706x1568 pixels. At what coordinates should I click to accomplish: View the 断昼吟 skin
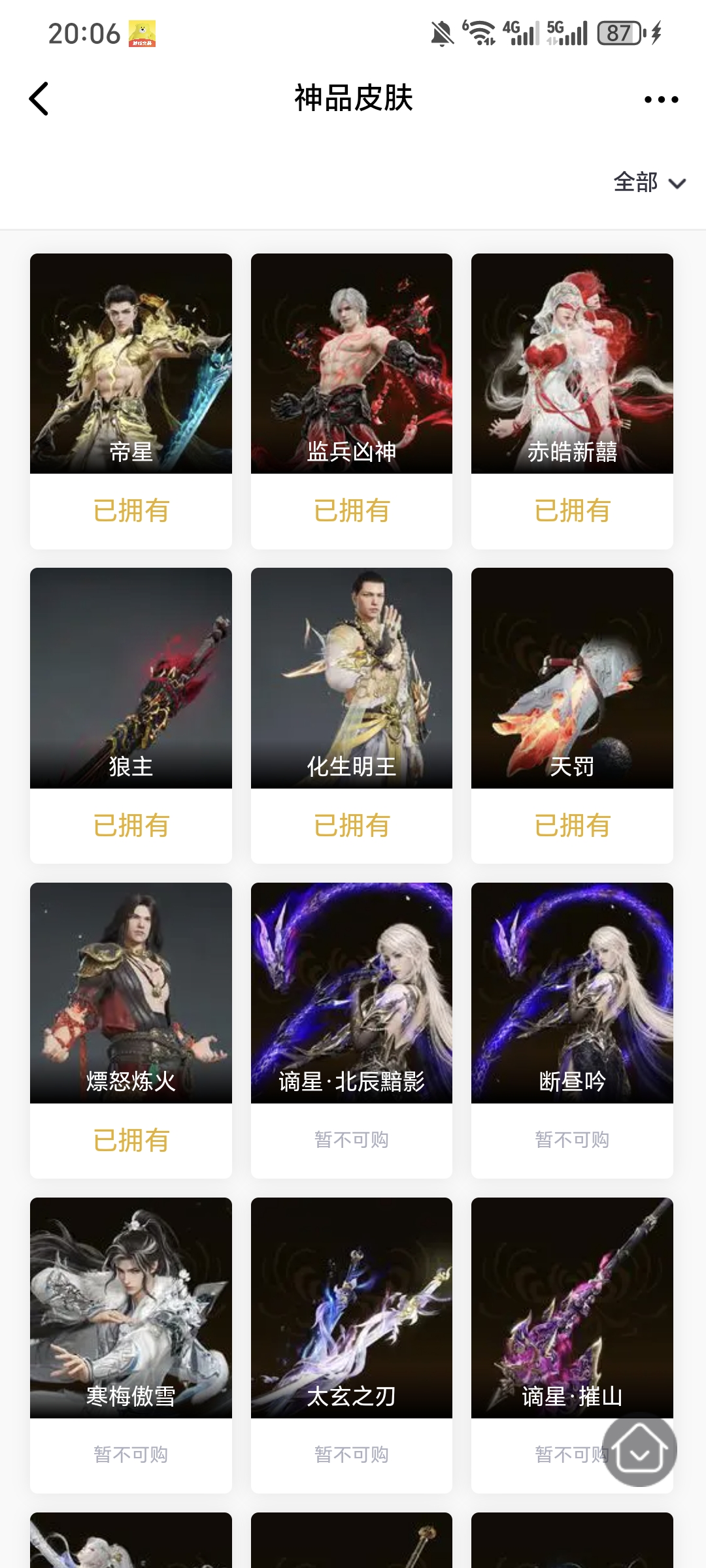pos(572,993)
